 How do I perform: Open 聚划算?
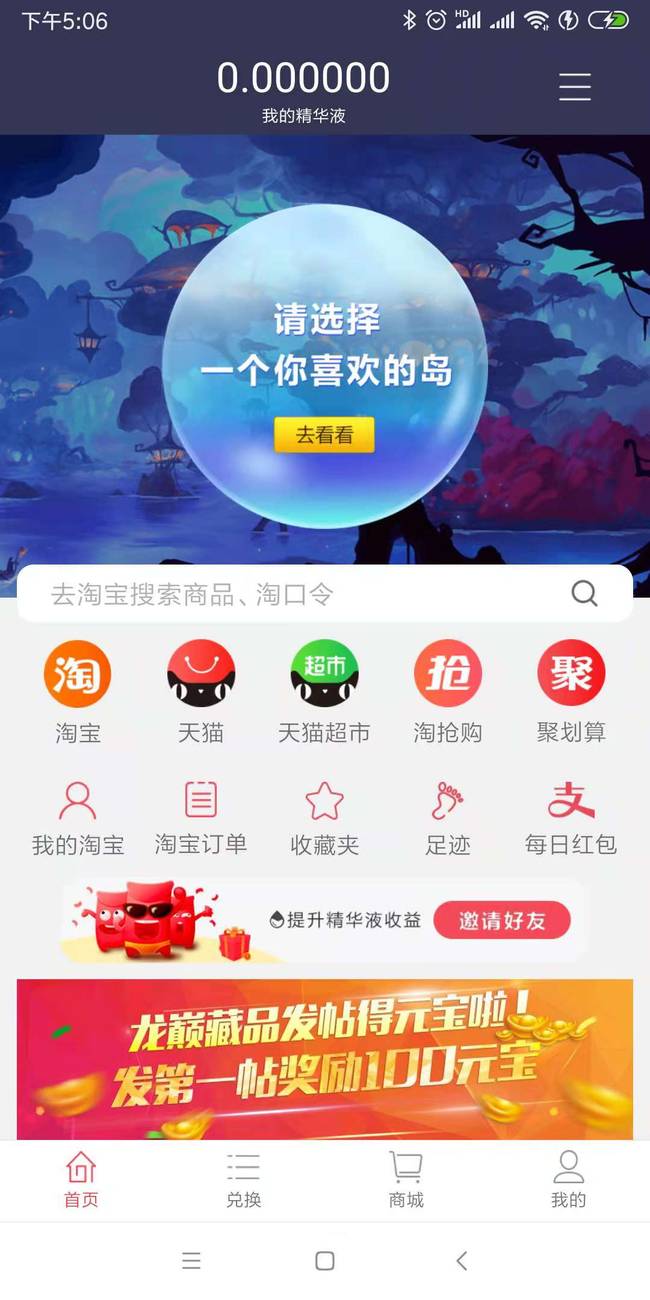(571, 692)
